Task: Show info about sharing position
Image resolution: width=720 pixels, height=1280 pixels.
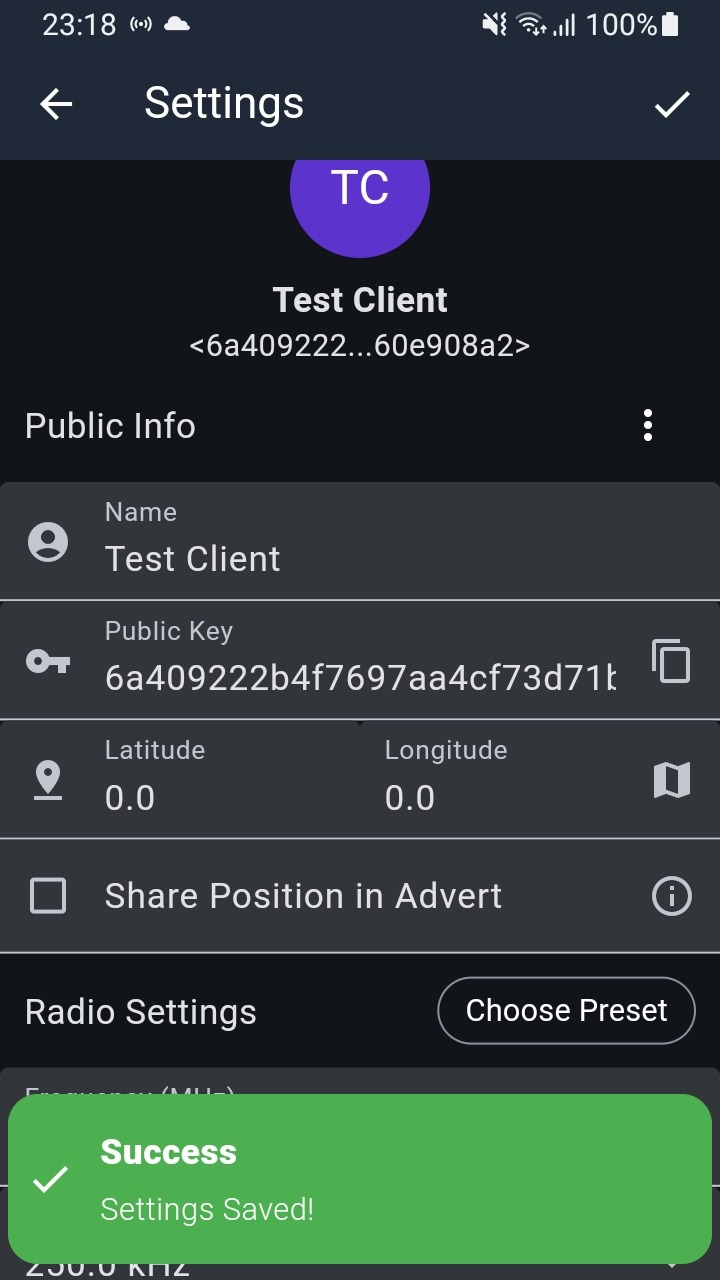Action: click(671, 896)
